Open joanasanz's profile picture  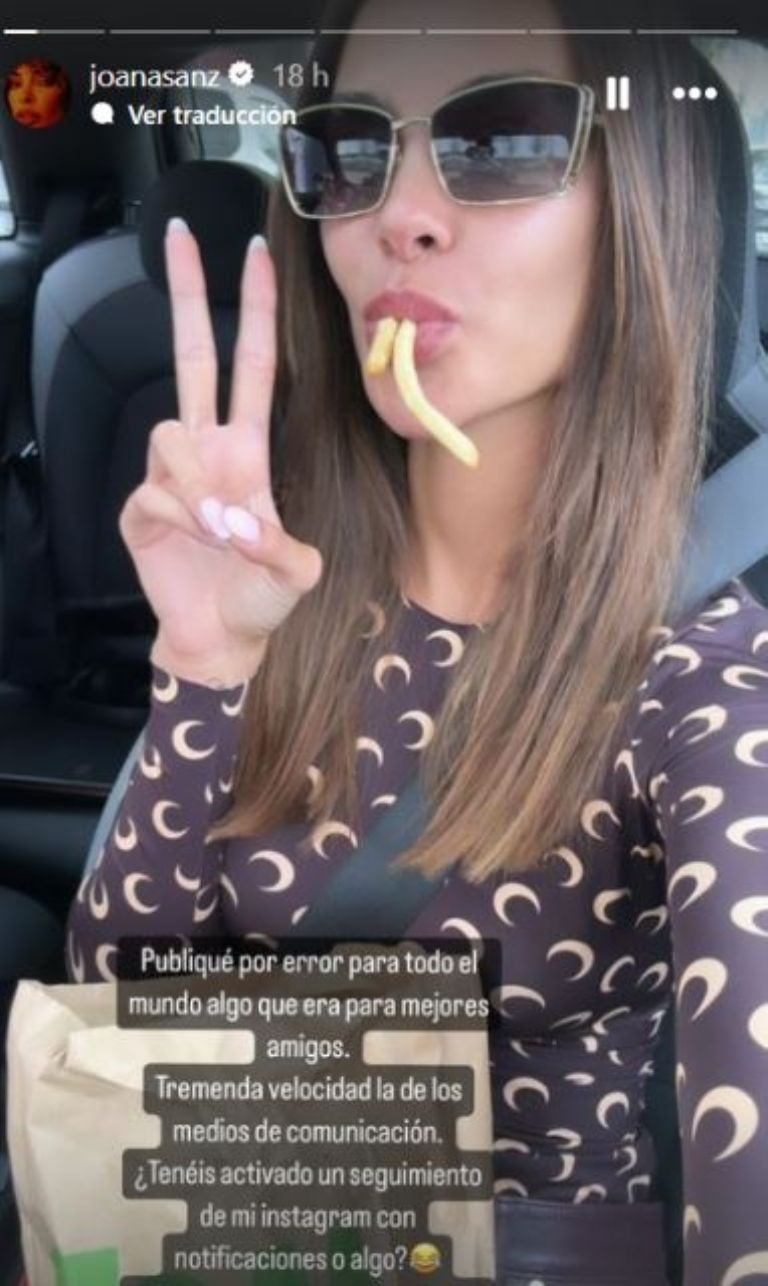(37, 93)
